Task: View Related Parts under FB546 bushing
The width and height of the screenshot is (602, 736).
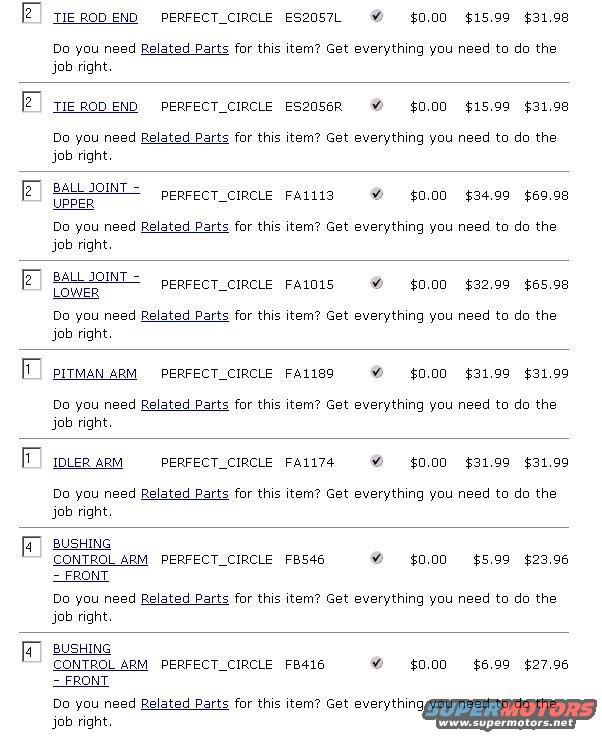Action: tap(185, 599)
